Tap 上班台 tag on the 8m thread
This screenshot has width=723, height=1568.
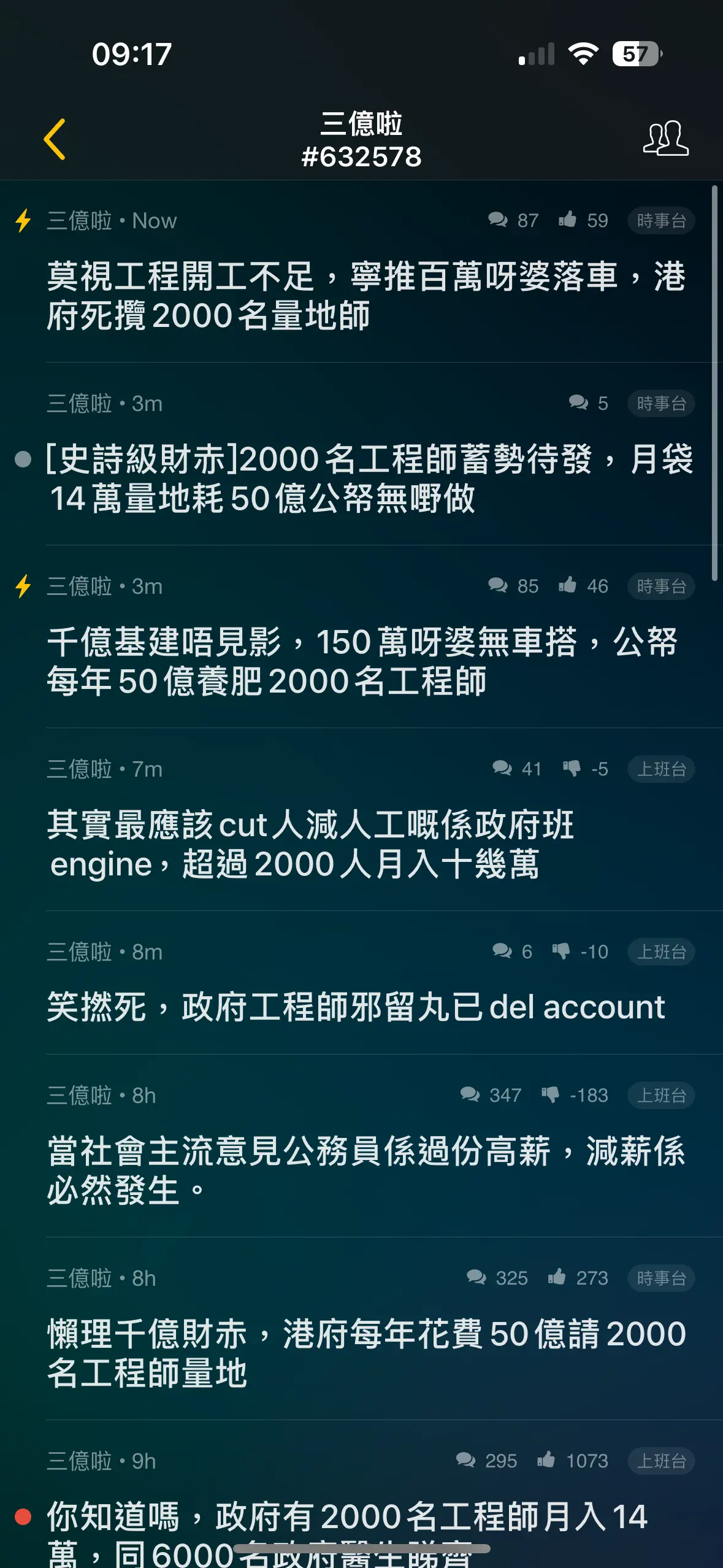[661, 951]
